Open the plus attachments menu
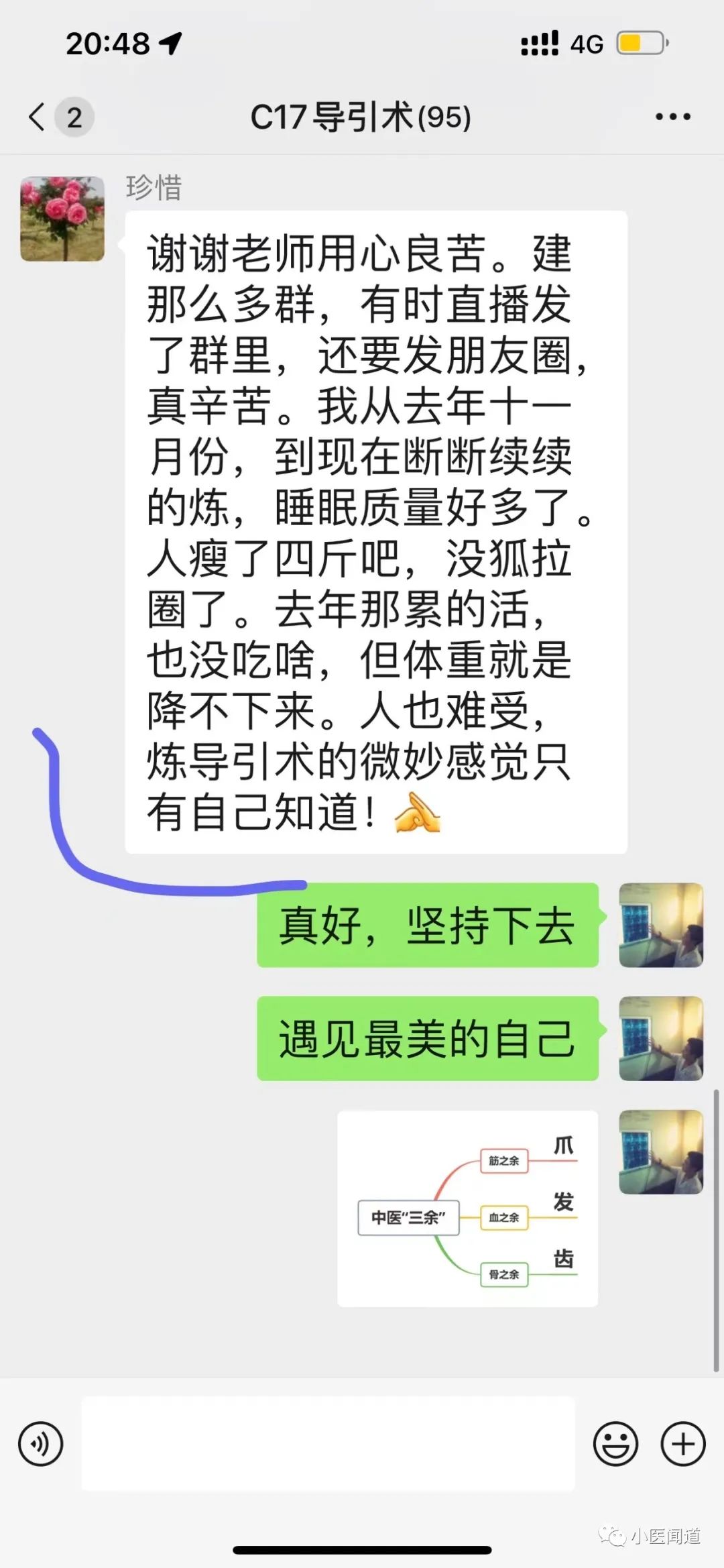 pos(682,1443)
